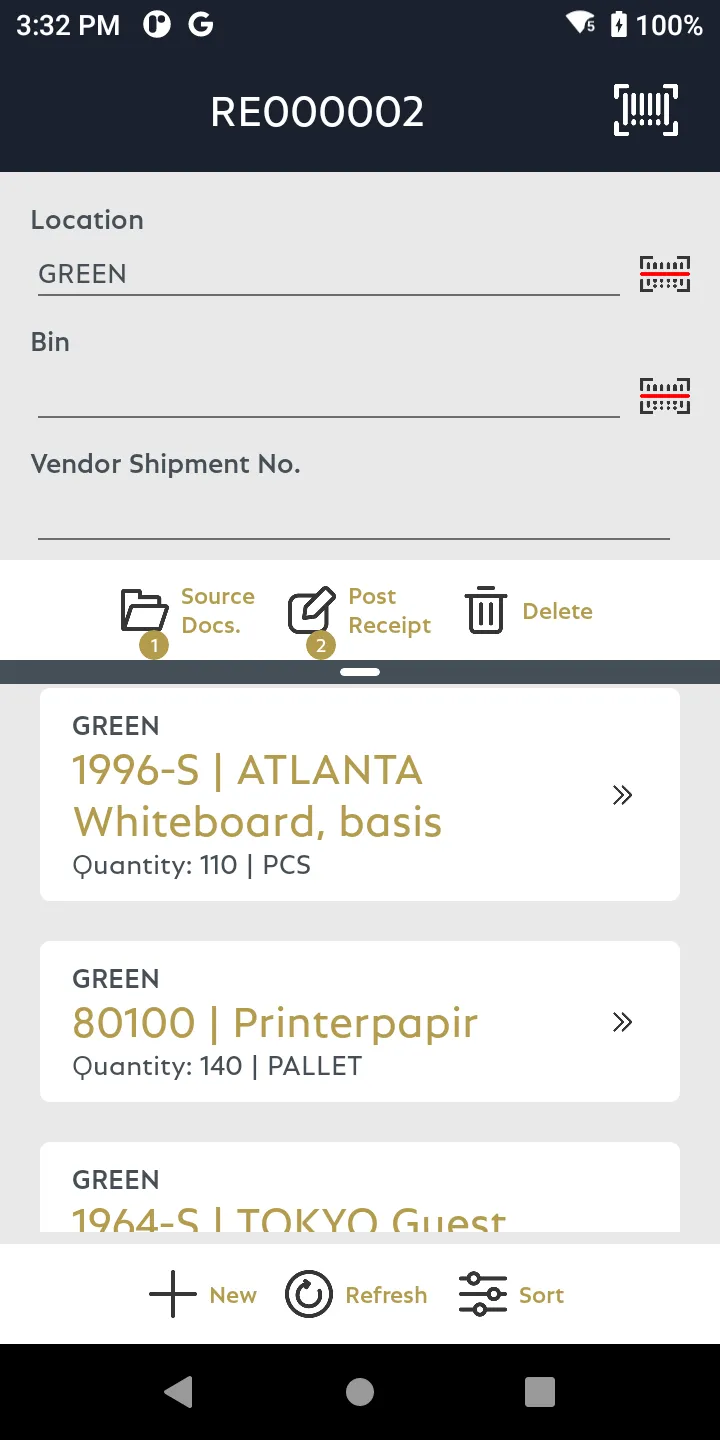Fill in the Vendor Shipment No. field

354,518
